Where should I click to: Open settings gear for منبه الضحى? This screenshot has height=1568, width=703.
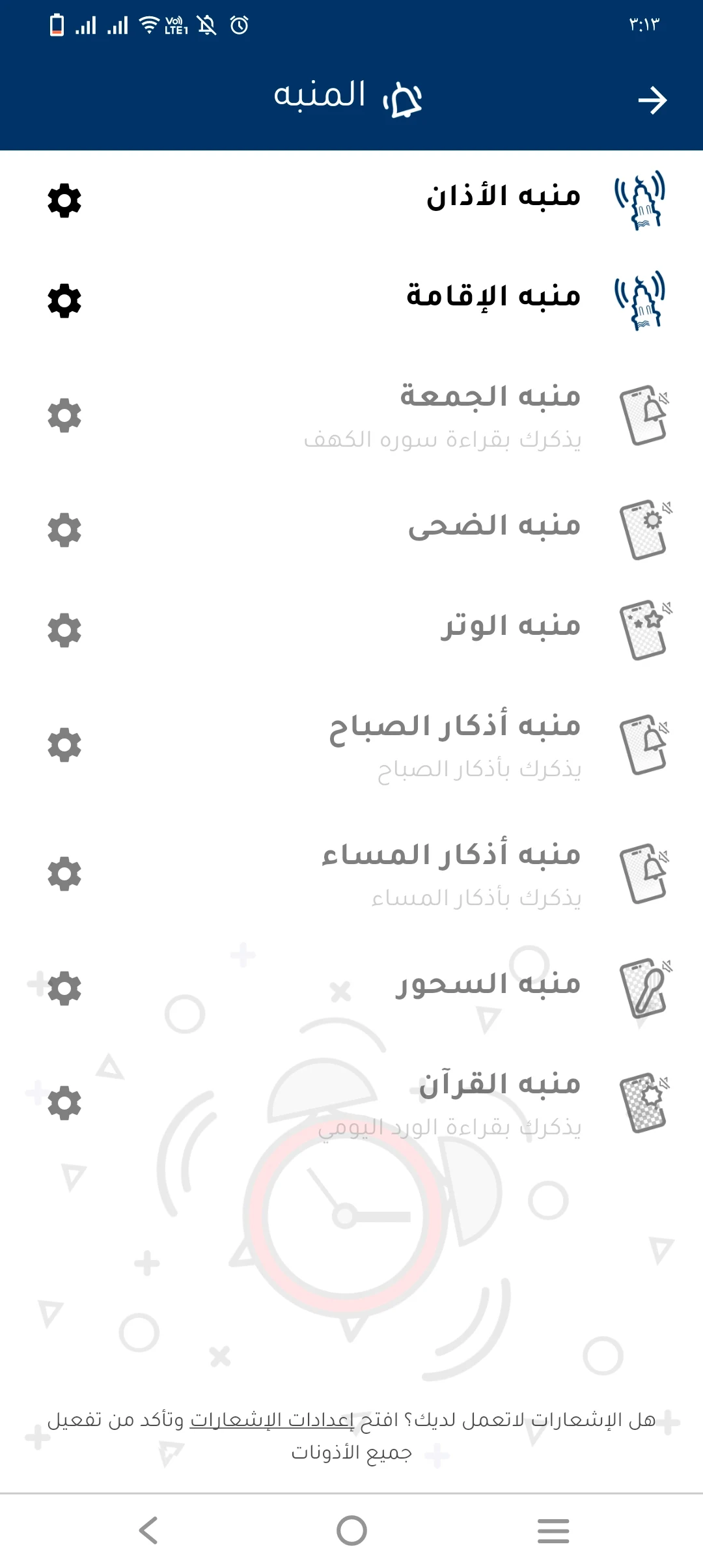coord(64,530)
